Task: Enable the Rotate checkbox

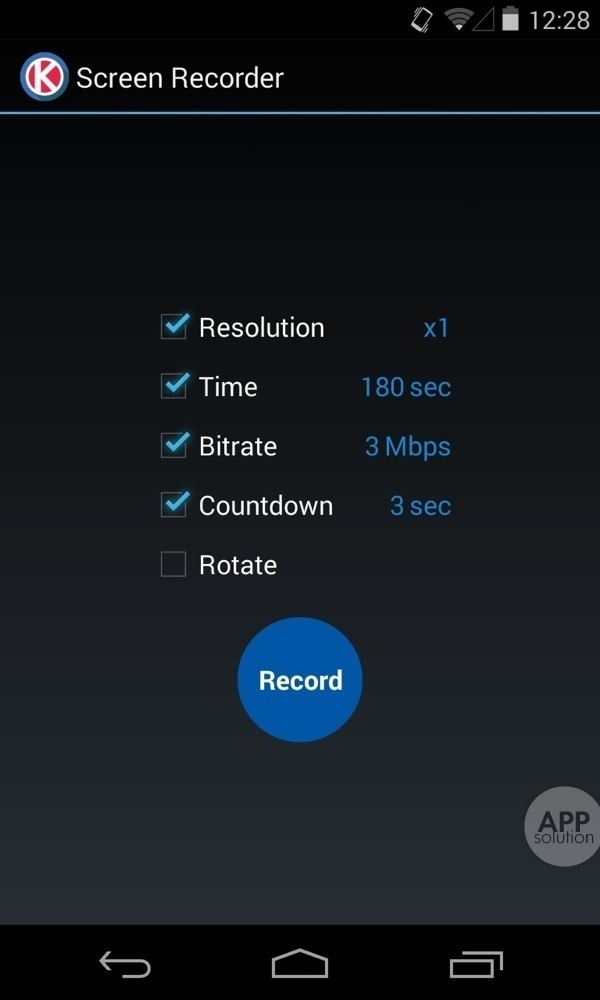Action: tap(174, 565)
